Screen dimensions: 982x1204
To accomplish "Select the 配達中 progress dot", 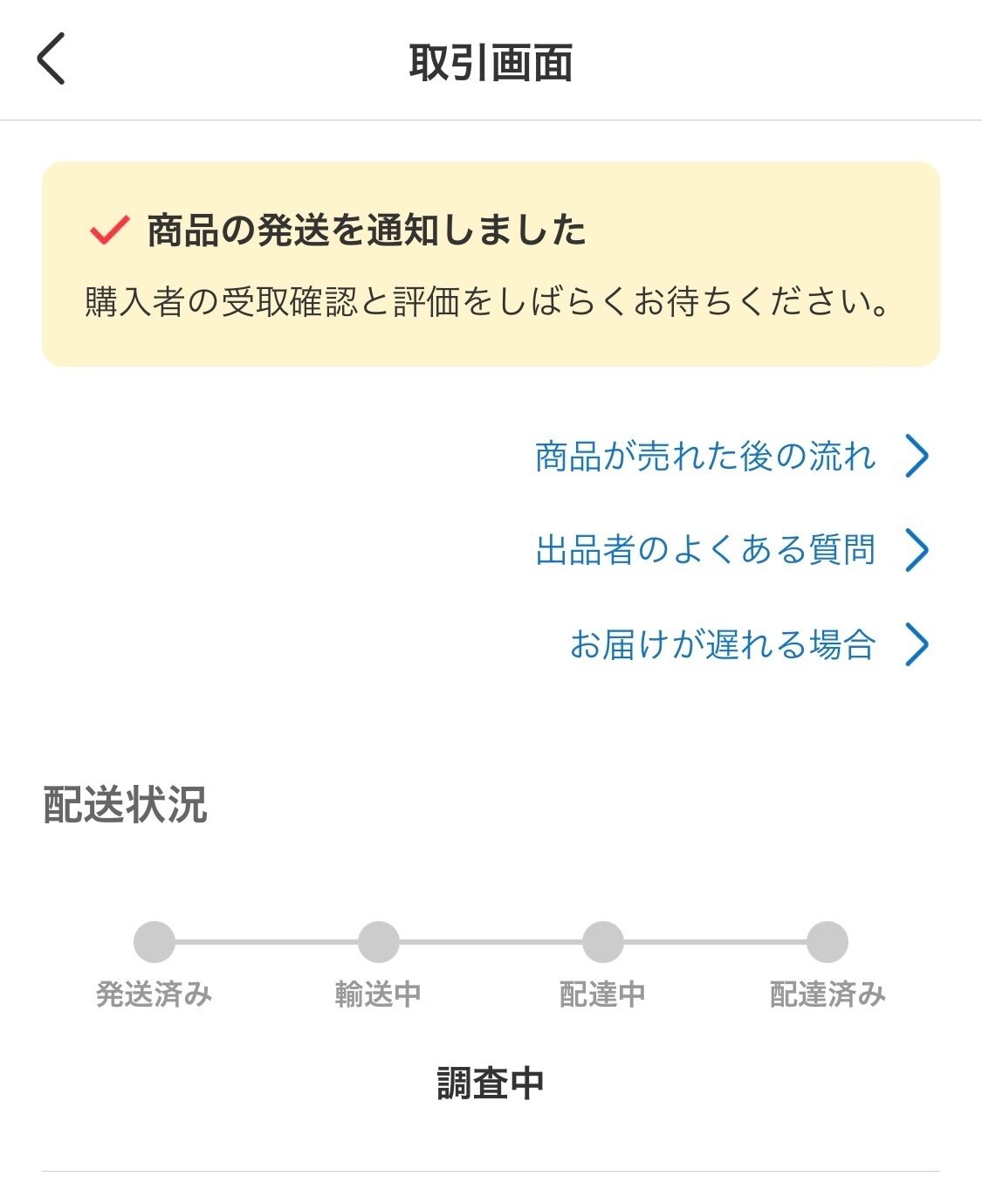I will [602, 939].
